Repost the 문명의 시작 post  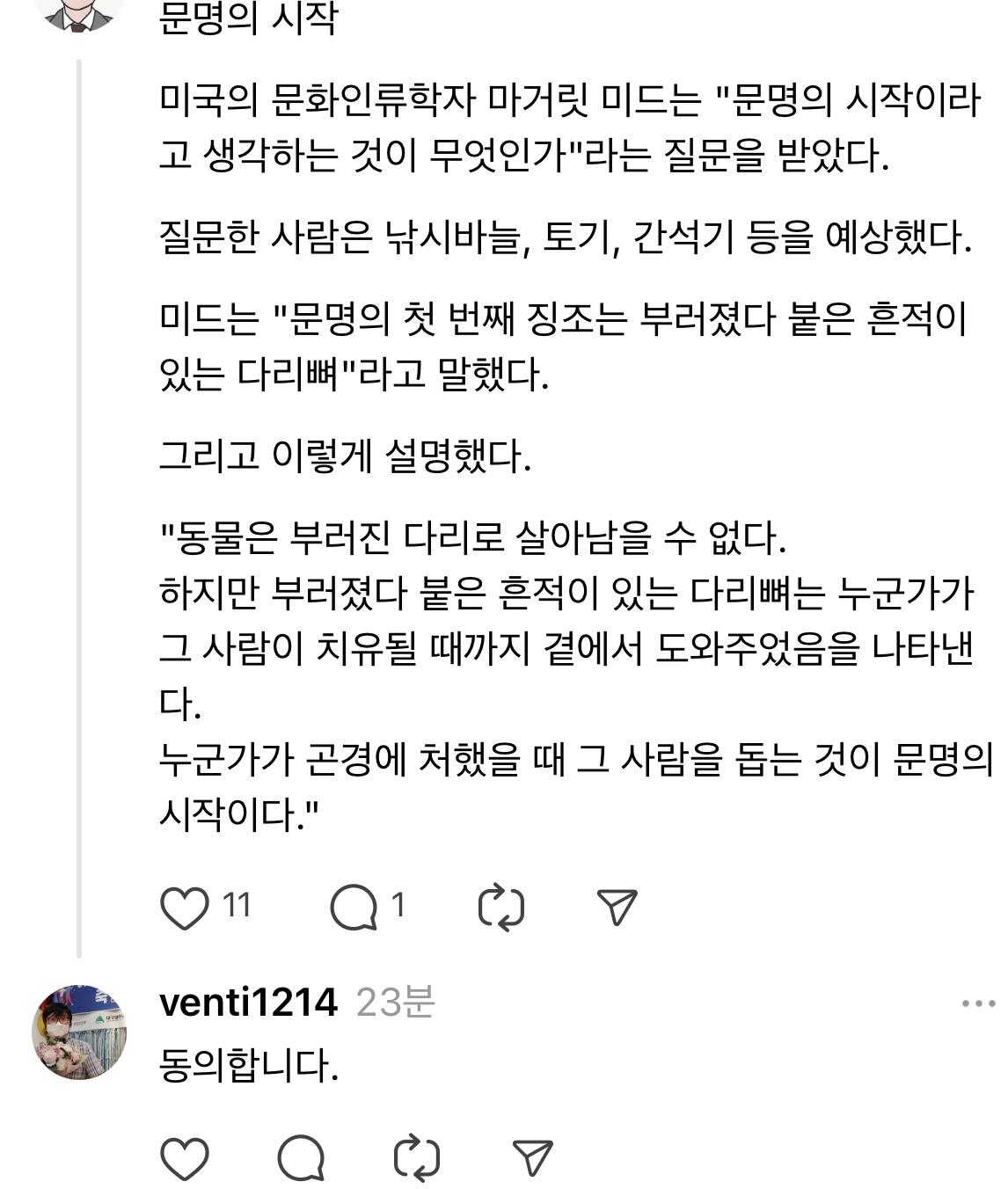[x=501, y=908]
